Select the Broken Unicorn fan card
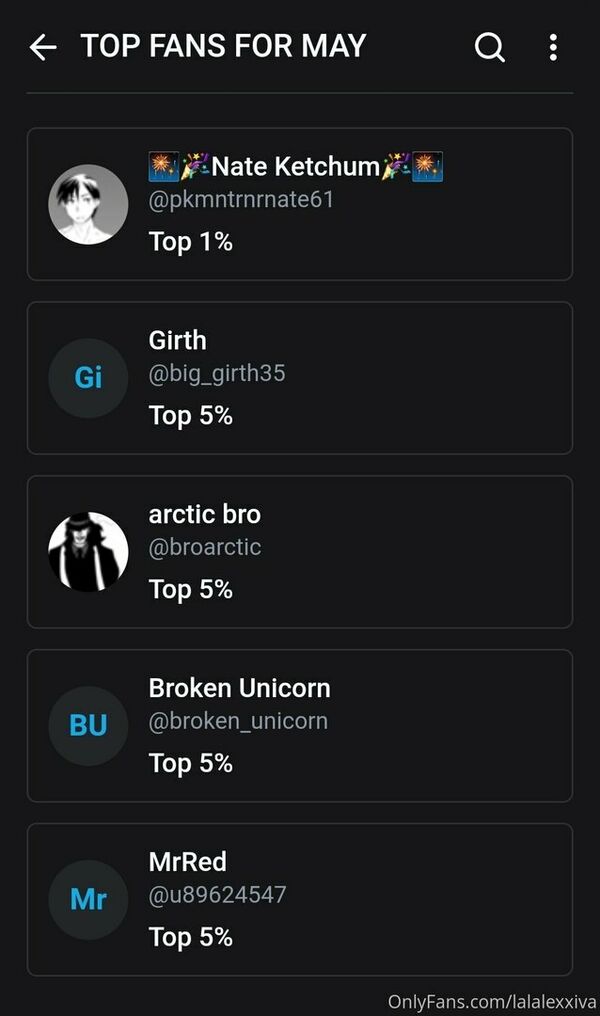600x1016 pixels. click(x=299, y=725)
